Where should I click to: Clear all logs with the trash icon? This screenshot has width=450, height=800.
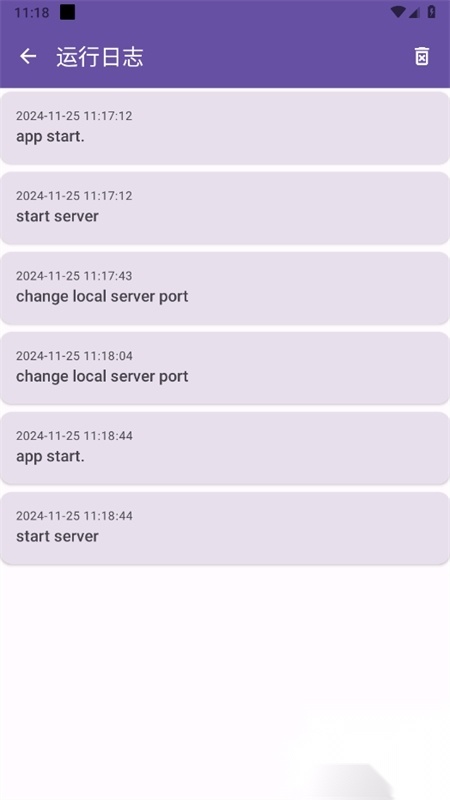click(x=421, y=56)
